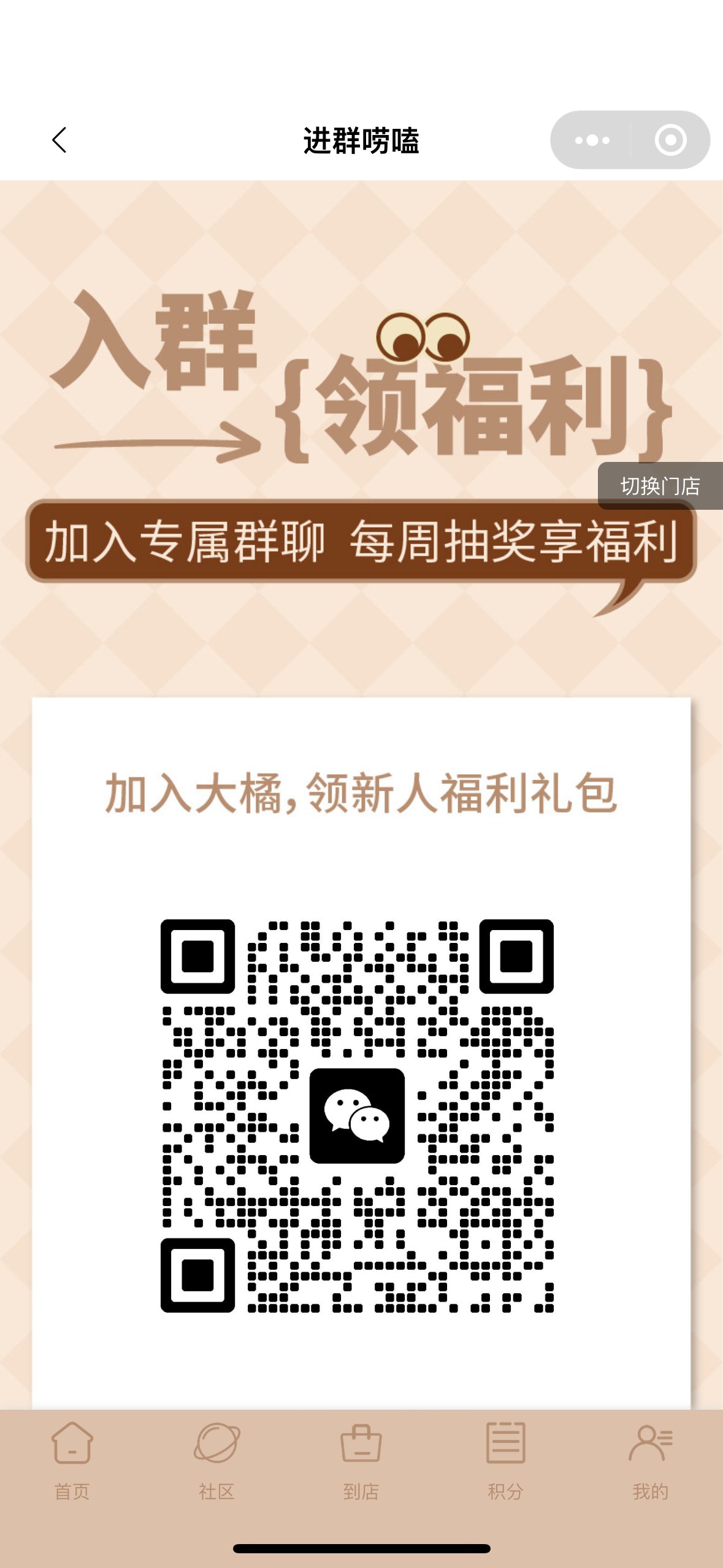Screen dimensions: 723x1568
Task: Open the 社区 tab
Action: tap(216, 1461)
